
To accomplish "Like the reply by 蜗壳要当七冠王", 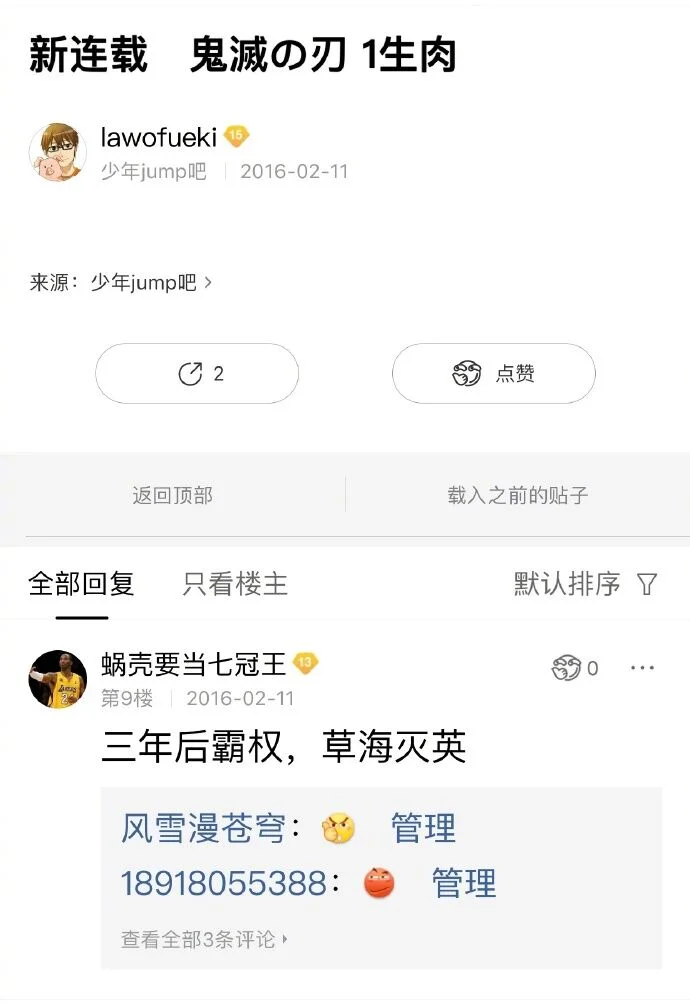I will pyautogui.click(x=575, y=668).
